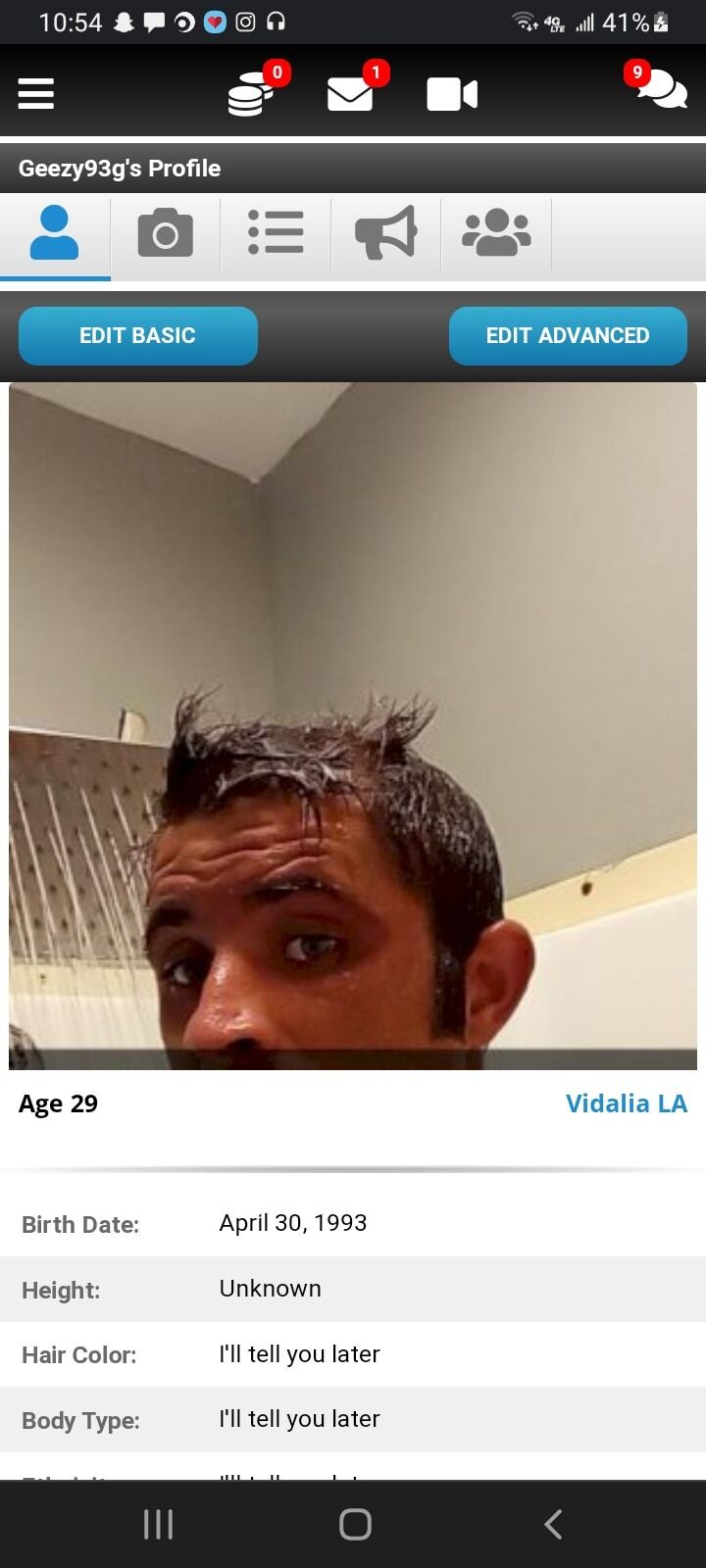
Task: View the profile photo full size
Action: tap(353, 725)
